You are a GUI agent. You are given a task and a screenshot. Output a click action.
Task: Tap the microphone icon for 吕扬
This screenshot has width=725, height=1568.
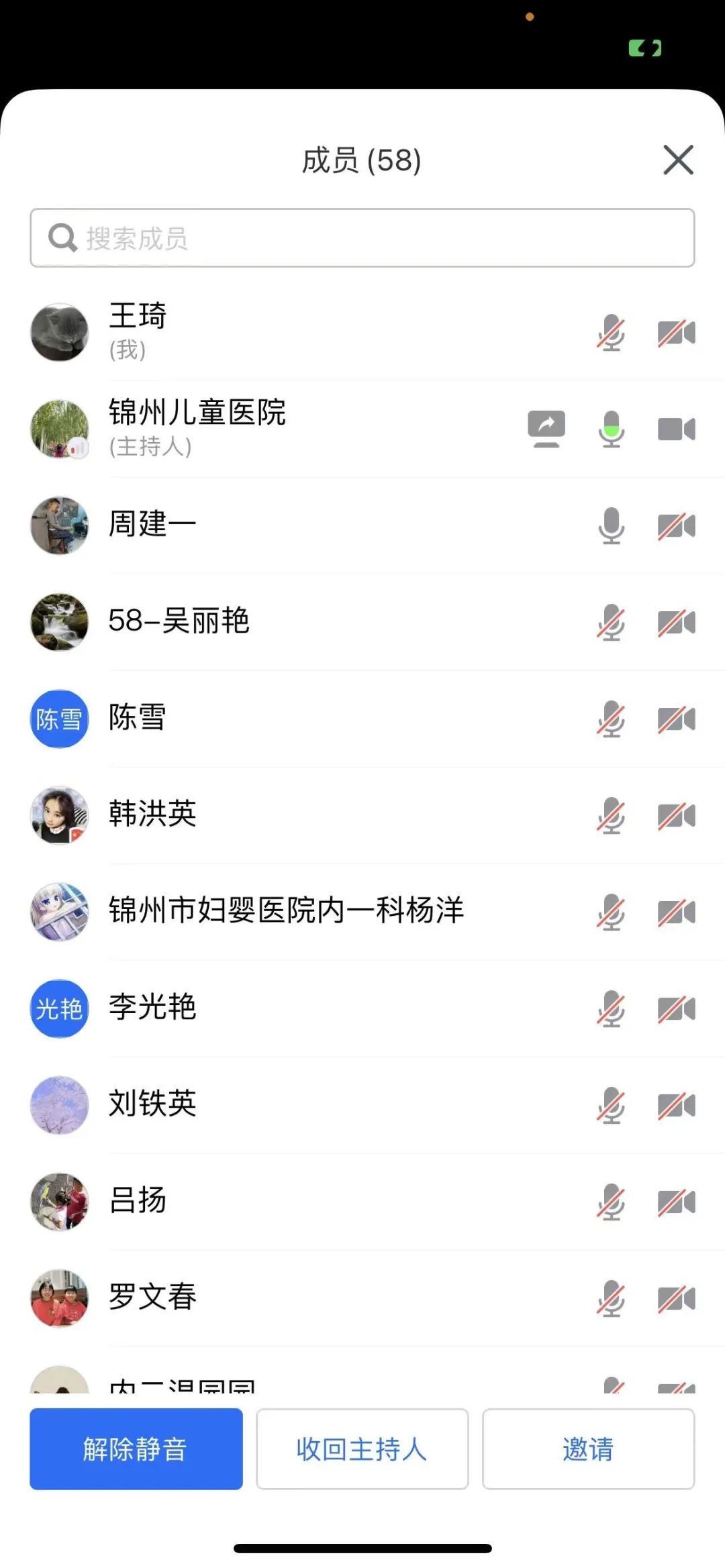(611, 1202)
